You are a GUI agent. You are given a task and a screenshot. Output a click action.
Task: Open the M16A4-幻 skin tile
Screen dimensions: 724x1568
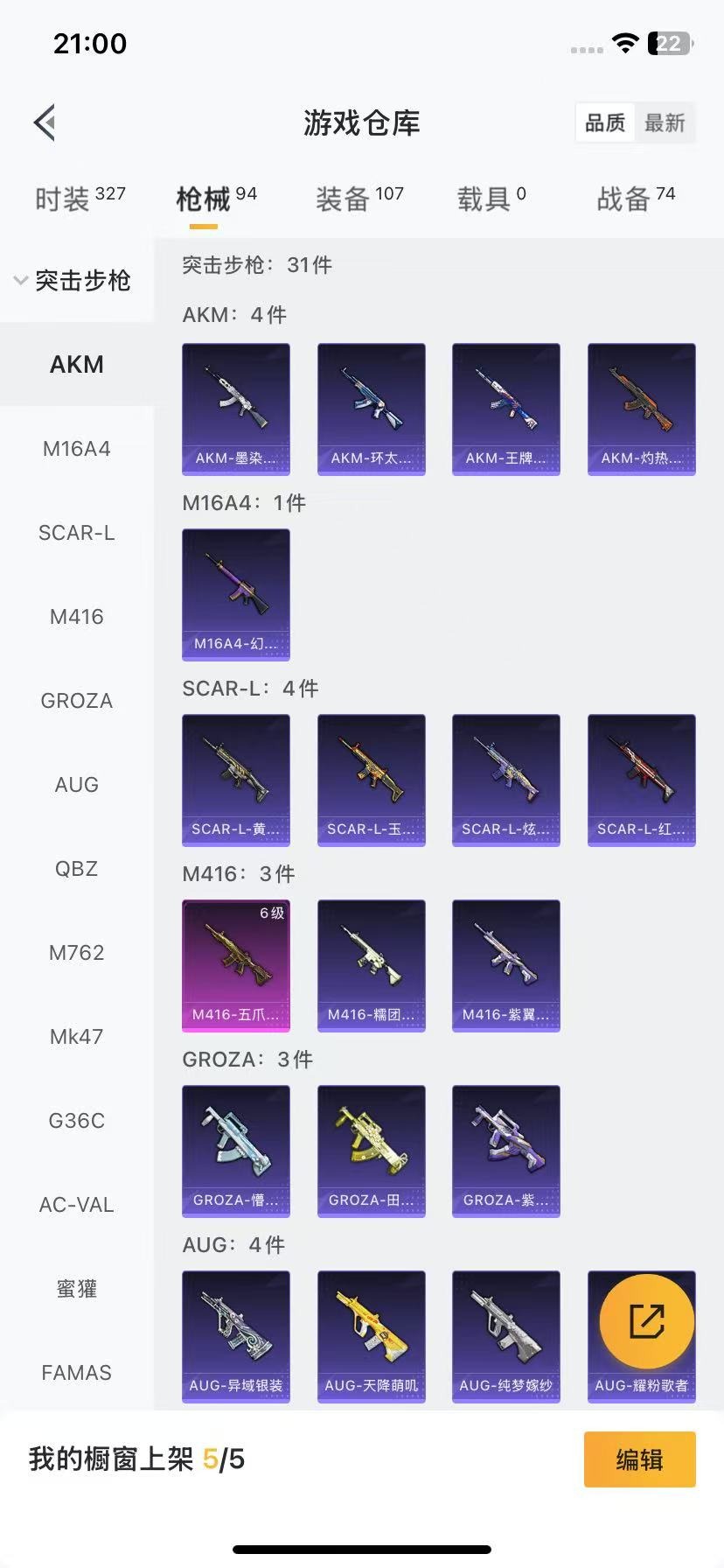(236, 595)
